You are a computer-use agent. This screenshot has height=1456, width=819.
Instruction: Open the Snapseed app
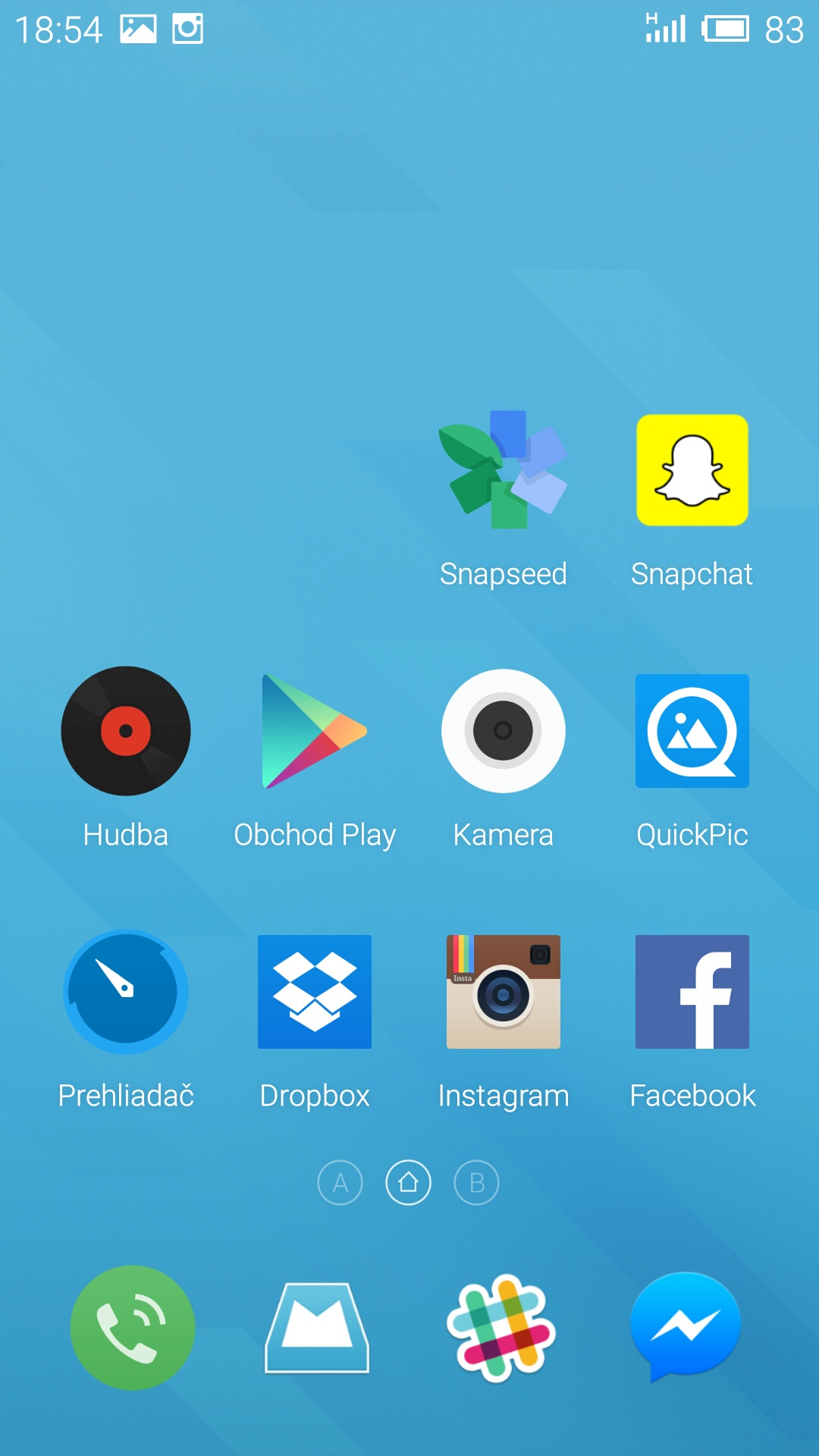coord(504,470)
